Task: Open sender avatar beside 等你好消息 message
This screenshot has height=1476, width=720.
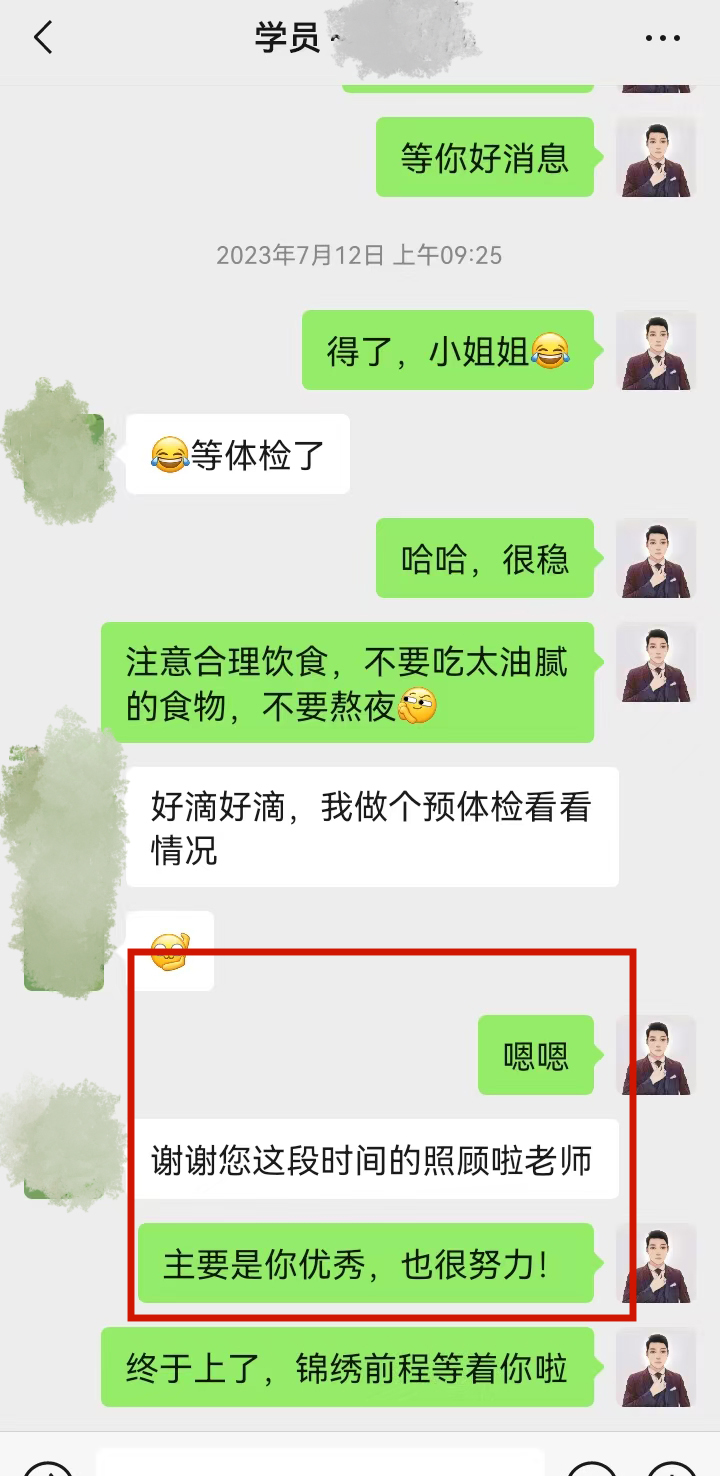Action: pos(655,157)
